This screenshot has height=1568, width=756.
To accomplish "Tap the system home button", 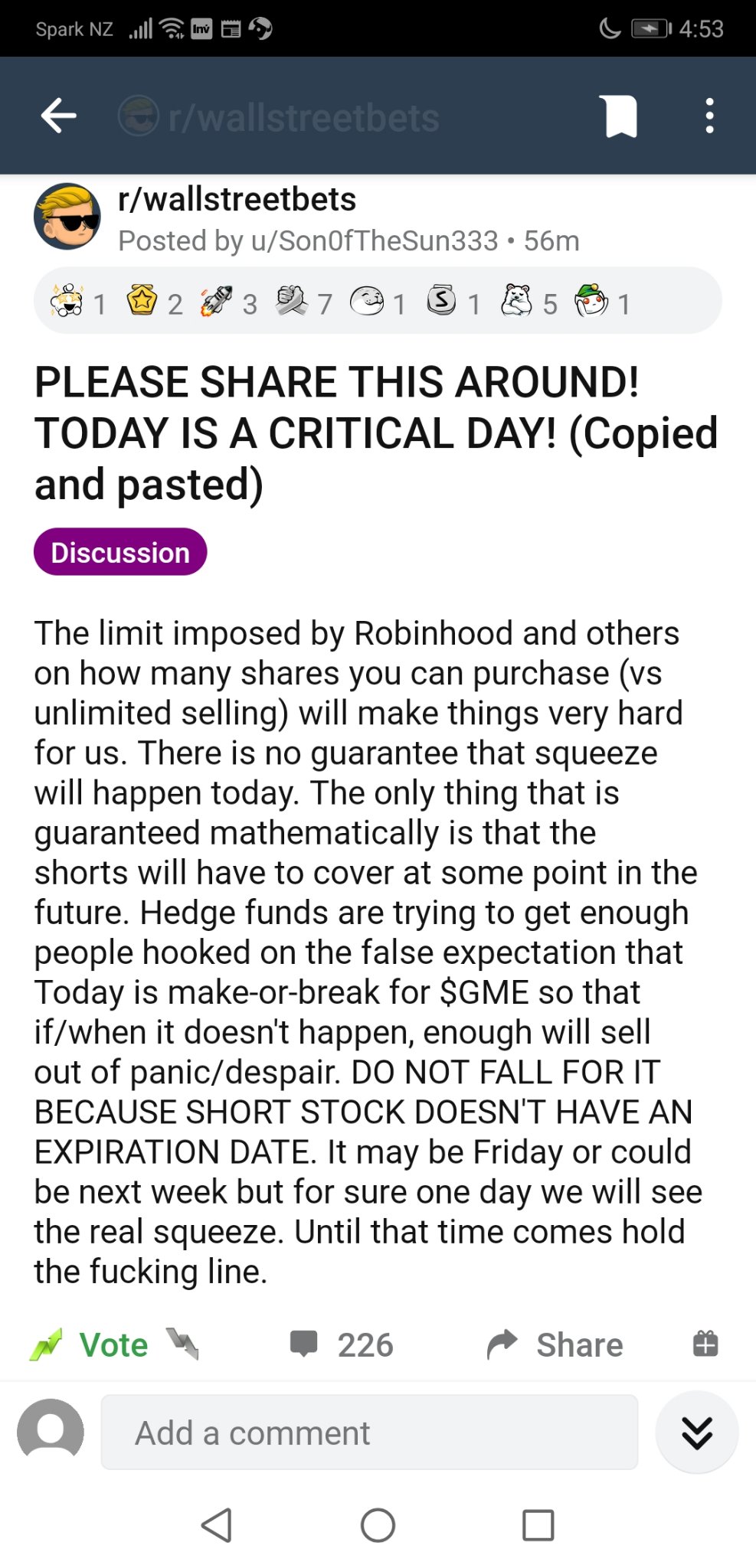I will (x=378, y=1525).
